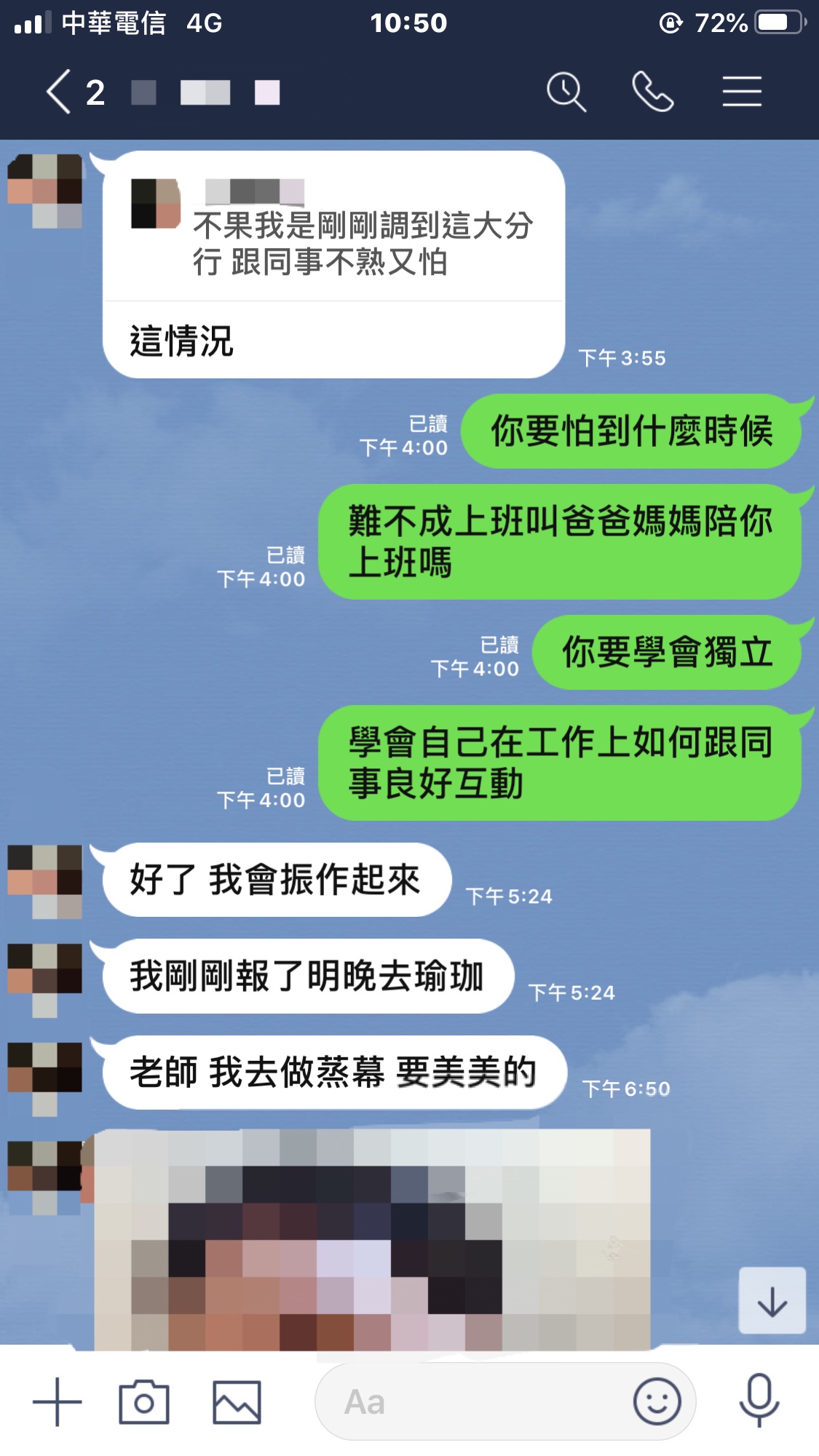Focus the Aa message input field
The width and height of the screenshot is (819, 1456).
click(473, 1401)
